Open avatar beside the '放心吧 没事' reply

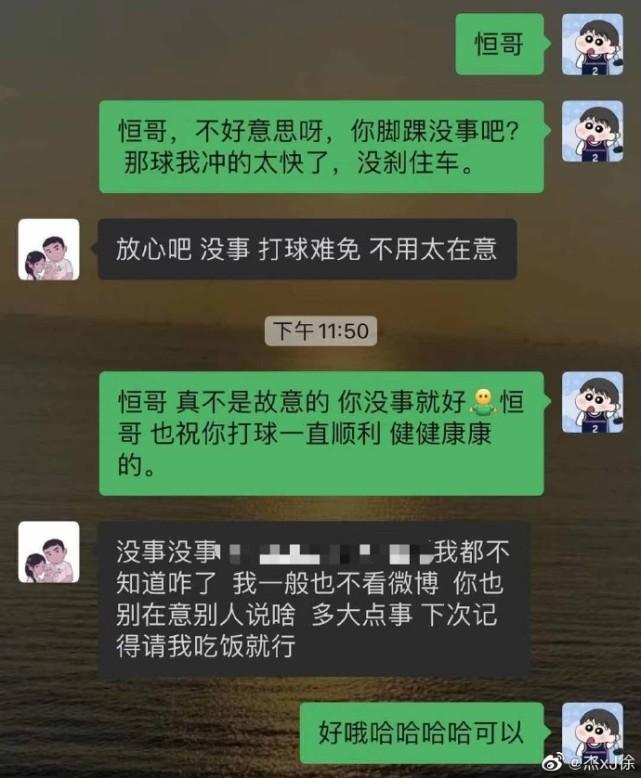(x=48, y=249)
